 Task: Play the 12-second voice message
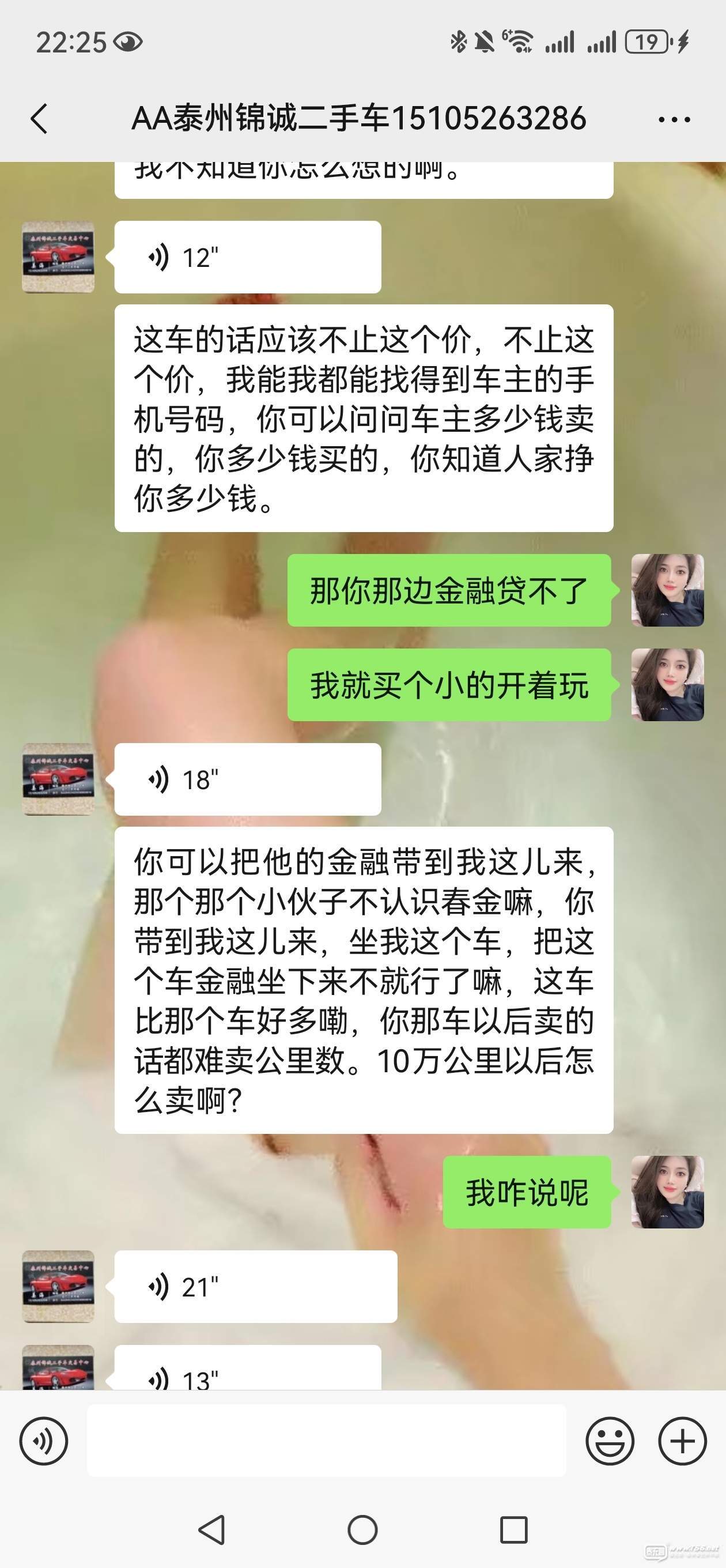247,257
